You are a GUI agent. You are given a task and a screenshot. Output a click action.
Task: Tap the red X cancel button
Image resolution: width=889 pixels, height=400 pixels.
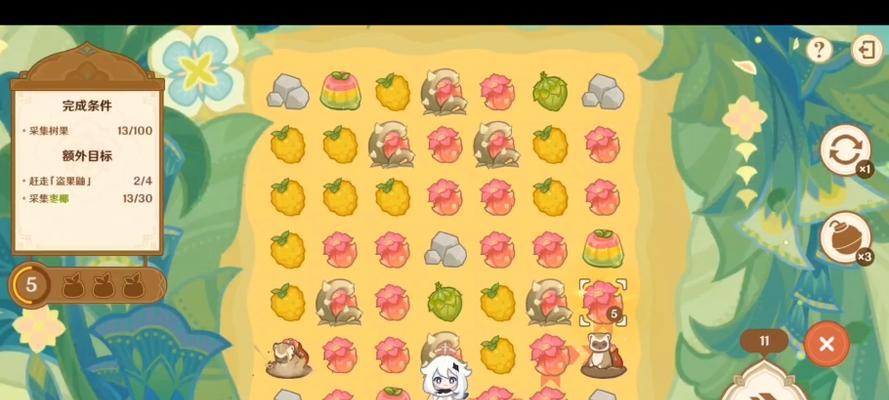click(x=826, y=344)
